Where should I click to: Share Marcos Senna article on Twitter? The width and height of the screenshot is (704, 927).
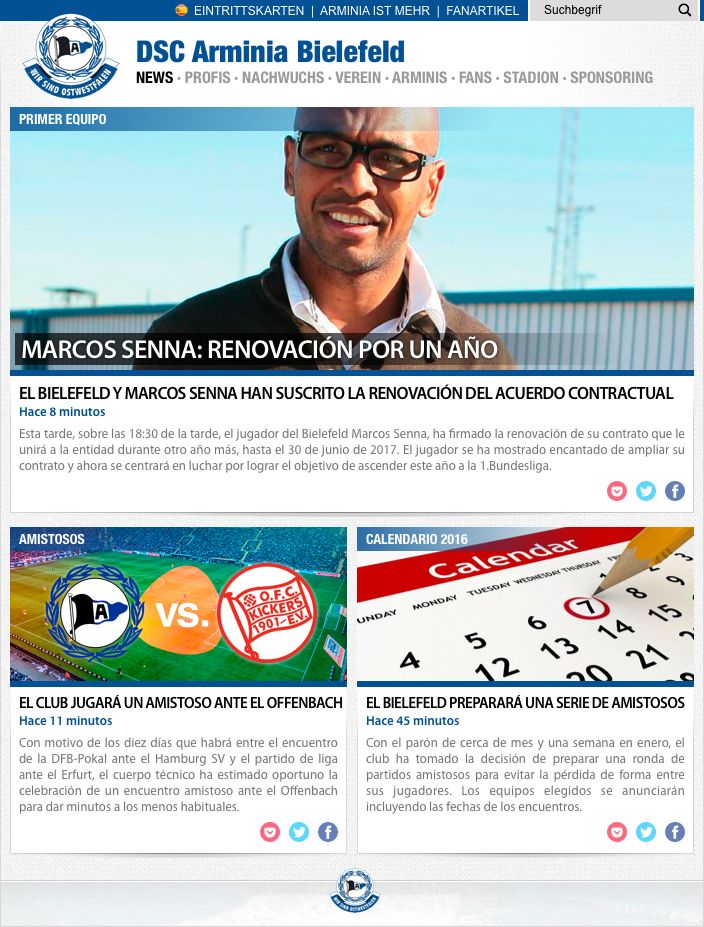coord(646,491)
